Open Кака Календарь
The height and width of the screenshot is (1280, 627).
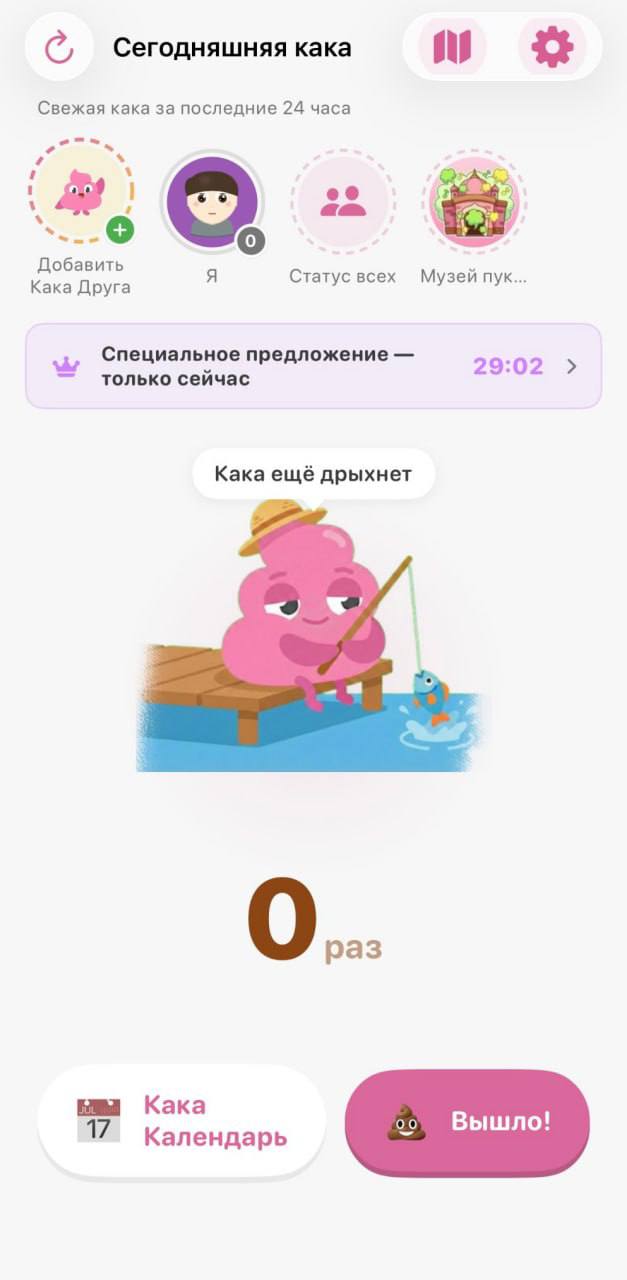[182, 1121]
